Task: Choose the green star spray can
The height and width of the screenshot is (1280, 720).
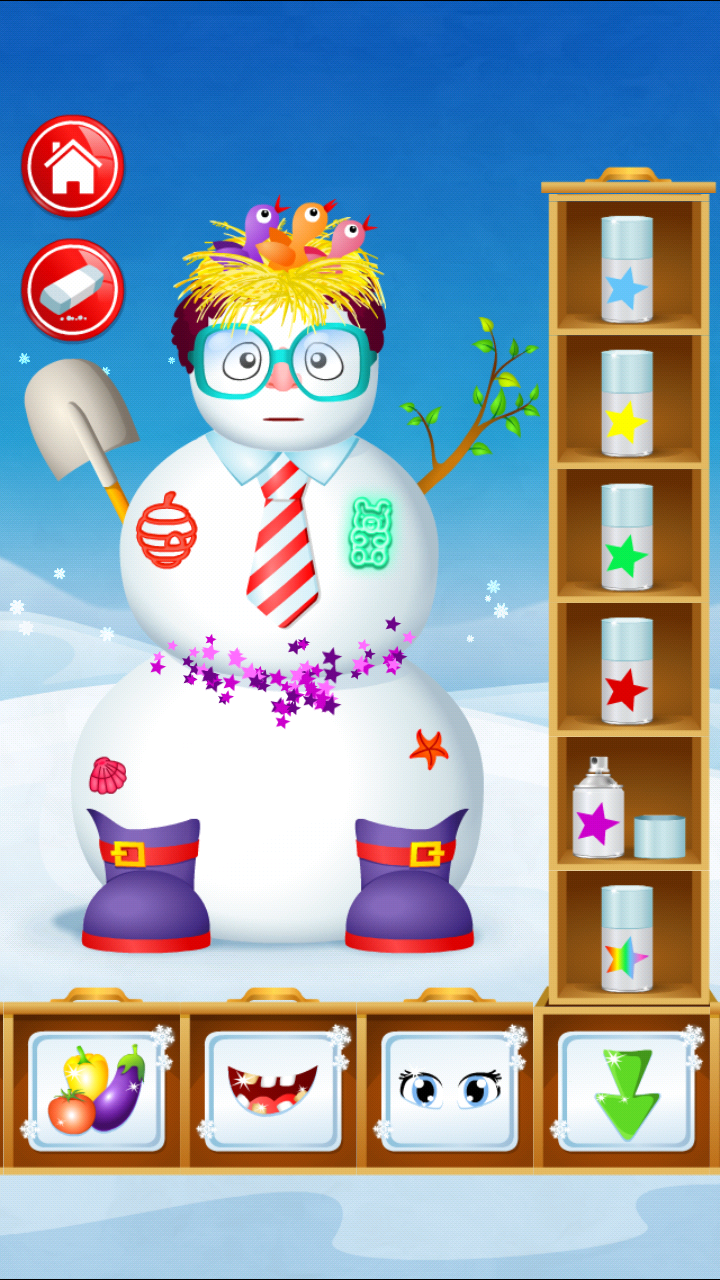Action: [x=627, y=537]
